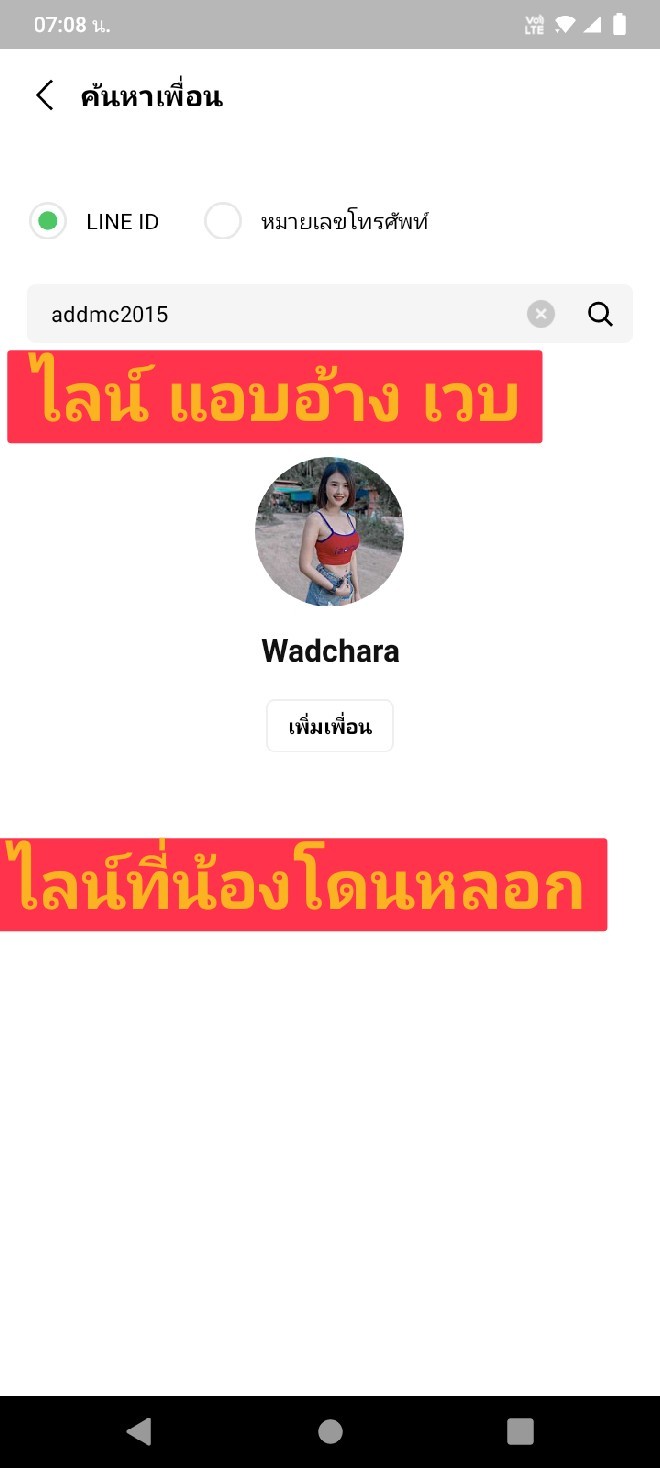The height and width of the screenshot is (1468, 660).
Task: Go back from the friend search screen
Action: tap(44, 96)
